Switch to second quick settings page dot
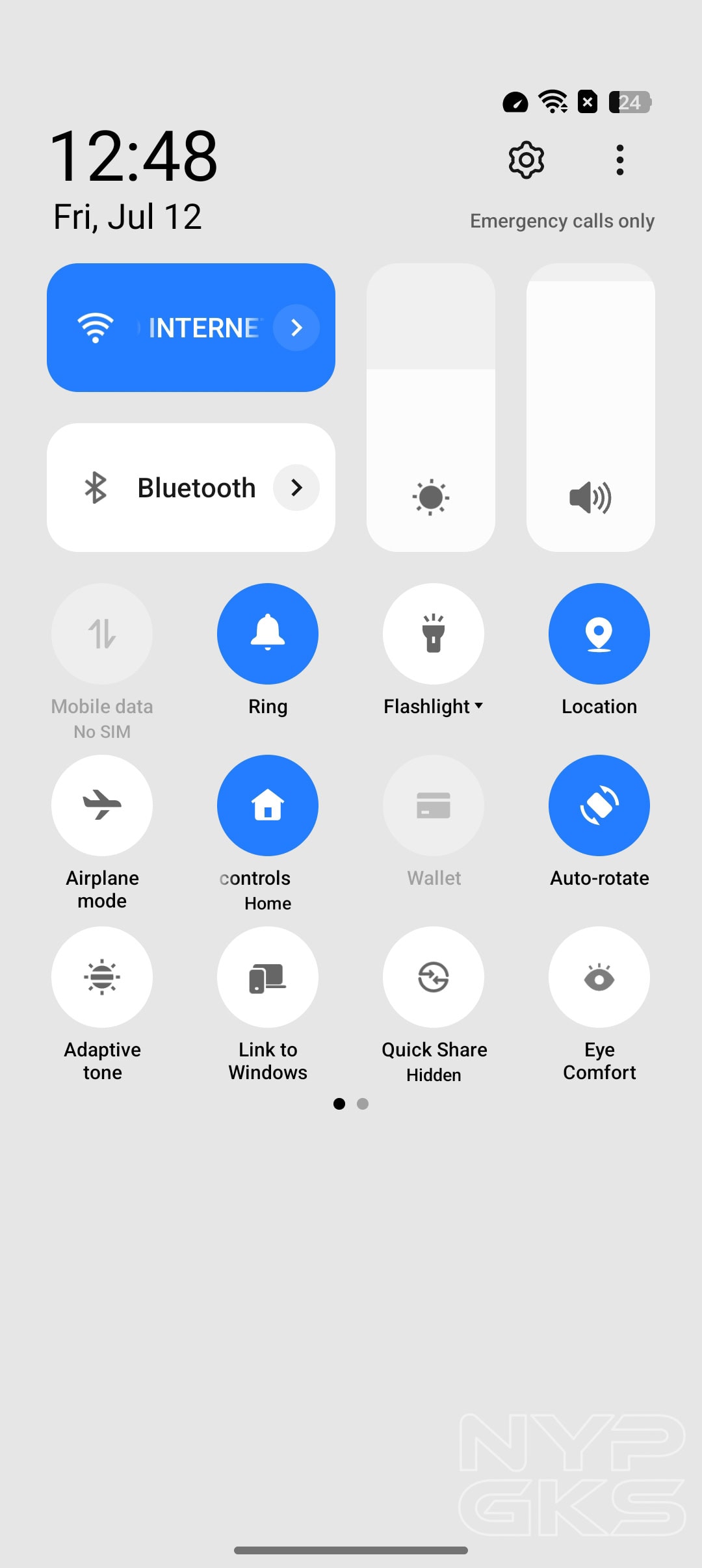This screenshot has width=702, height=1568. tap(362, 1103)
